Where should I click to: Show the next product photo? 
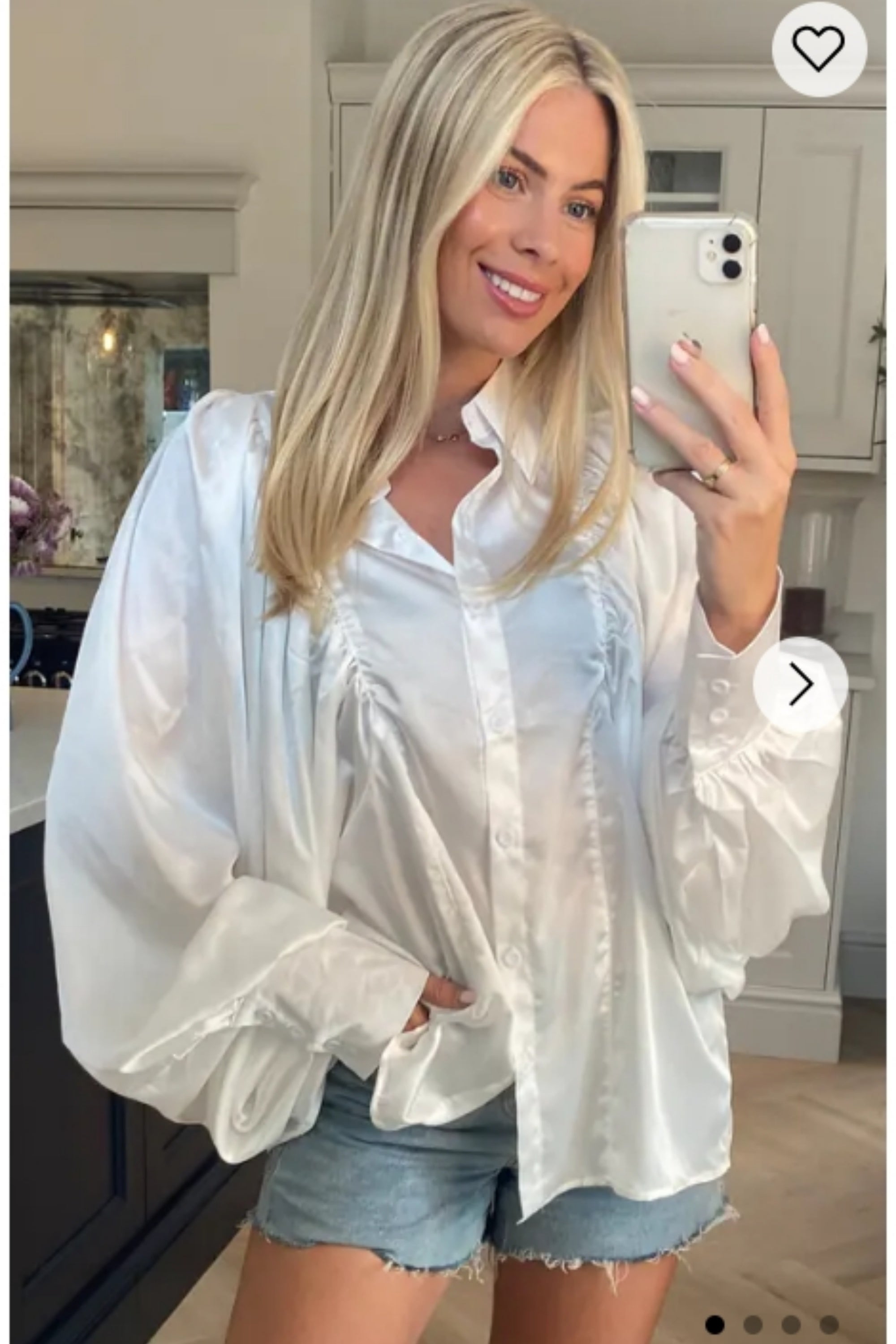(x=800, y=685)
